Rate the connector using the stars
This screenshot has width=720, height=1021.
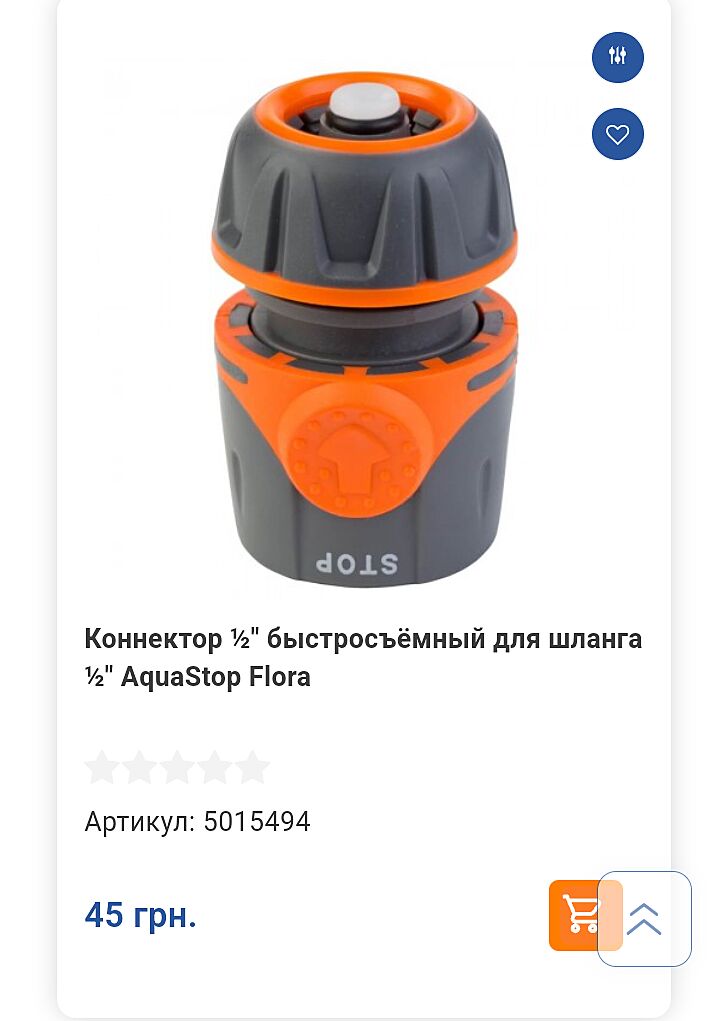click(178, 767)
